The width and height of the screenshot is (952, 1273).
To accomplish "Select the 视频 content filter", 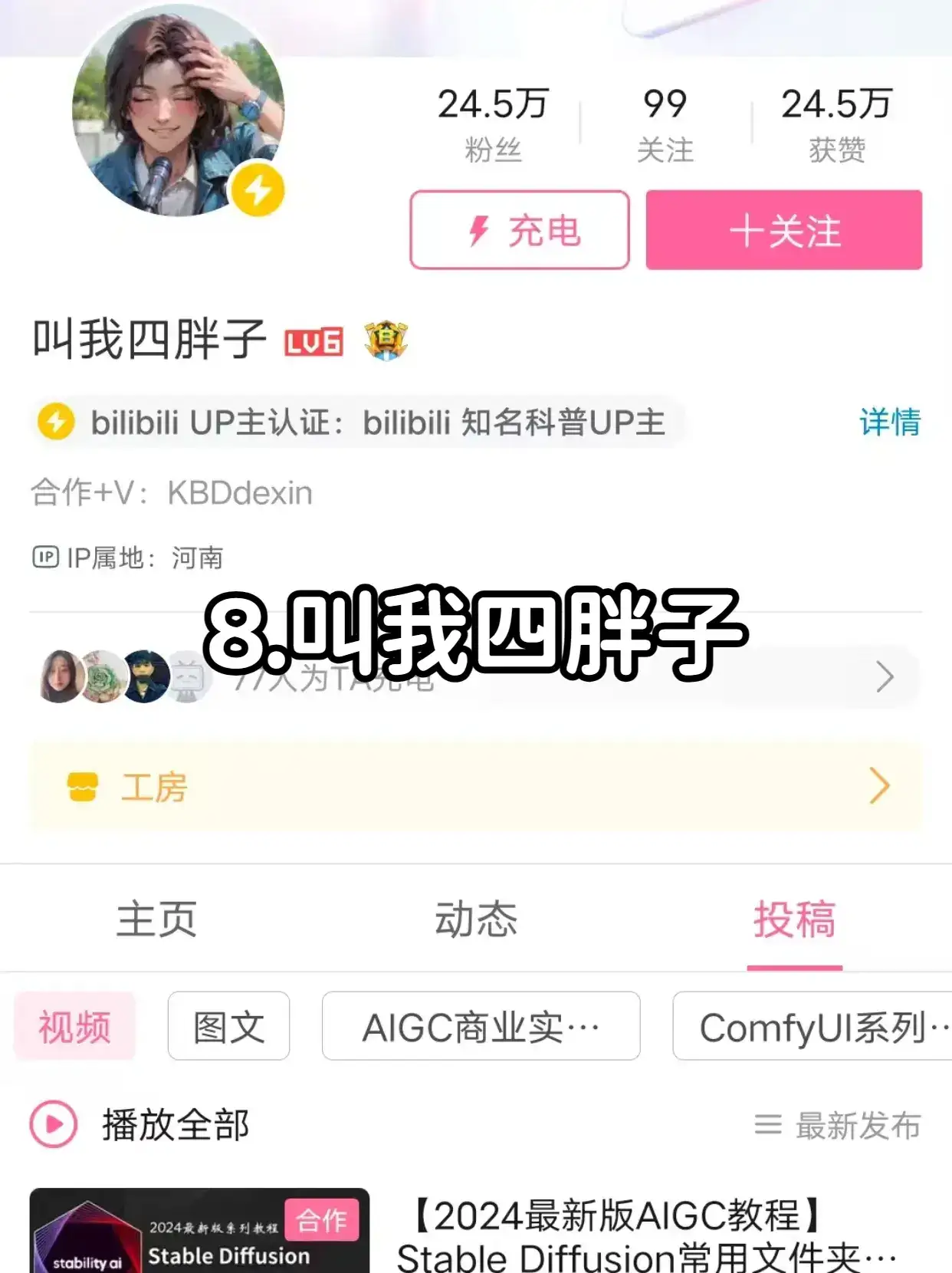I will (x=75, y=1026).
